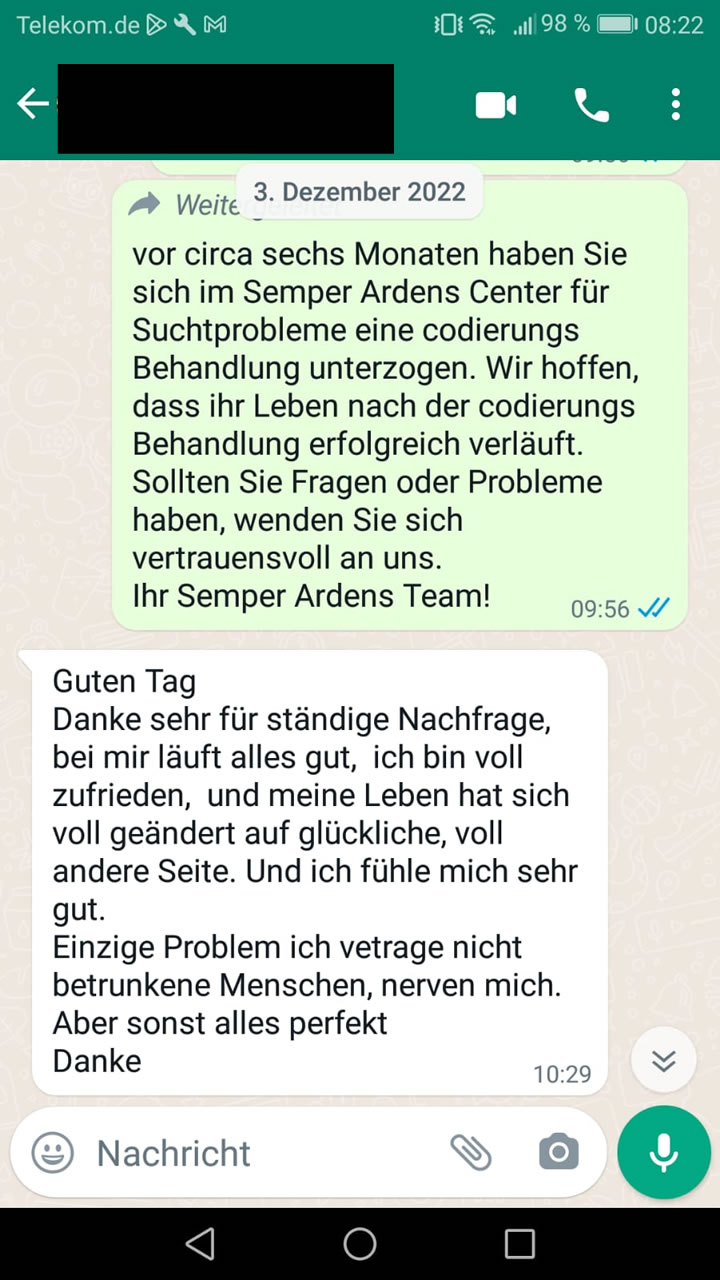
Task: Focus the Nachricht message field
Action: [260, 1153]
